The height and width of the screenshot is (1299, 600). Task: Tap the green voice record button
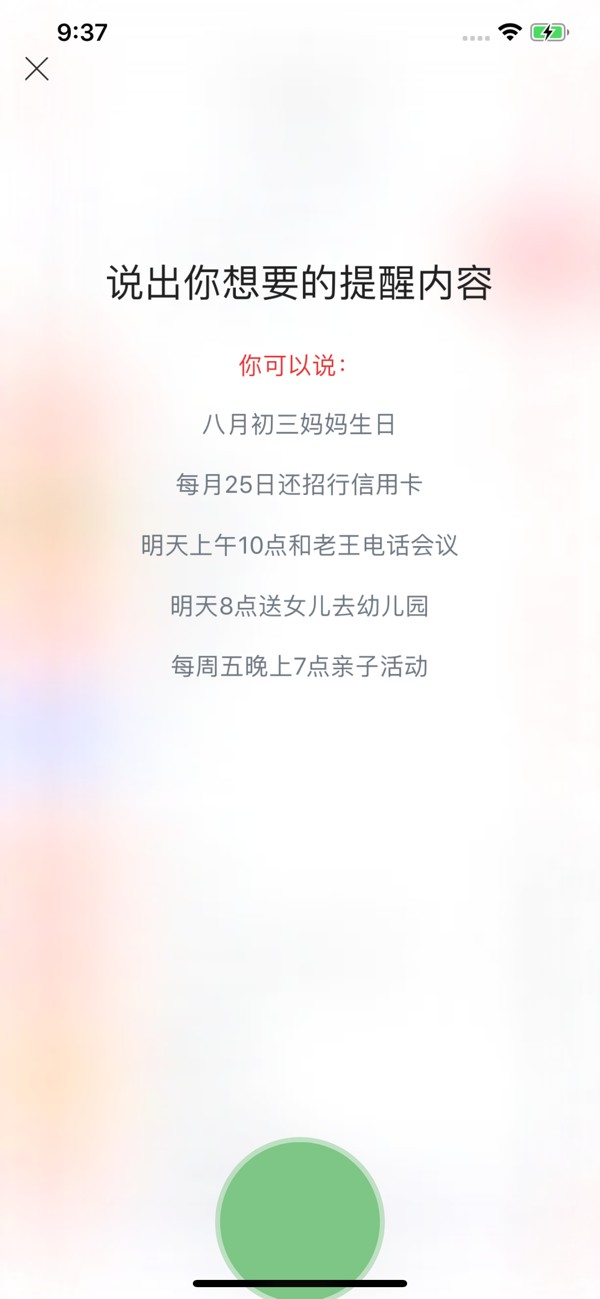click(300, 1220)
